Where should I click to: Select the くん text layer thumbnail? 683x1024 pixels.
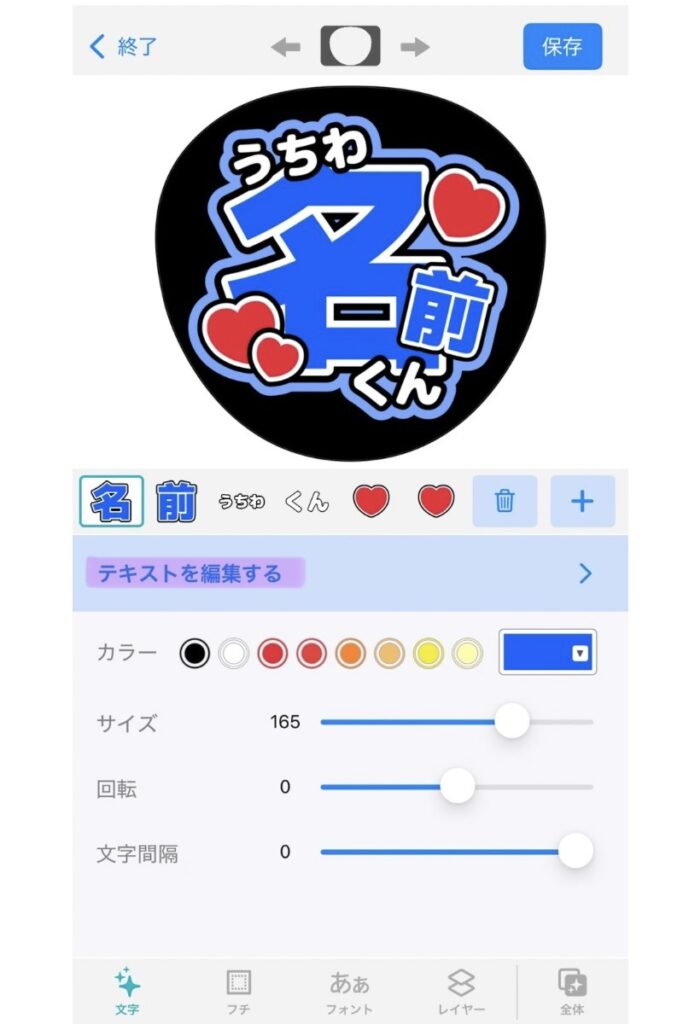[306, 501]
